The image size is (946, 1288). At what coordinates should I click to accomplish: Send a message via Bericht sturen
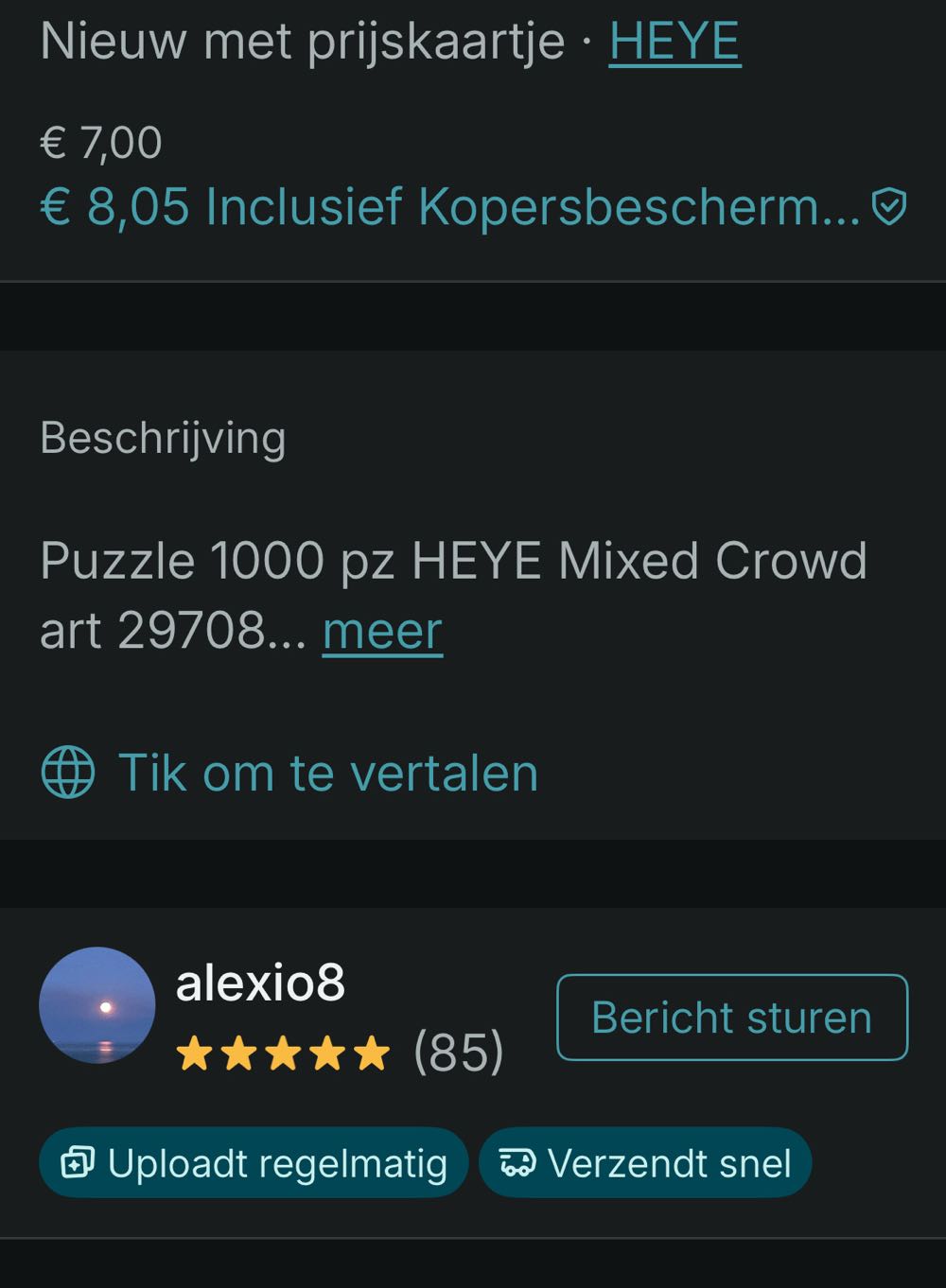click(731, 1018)
